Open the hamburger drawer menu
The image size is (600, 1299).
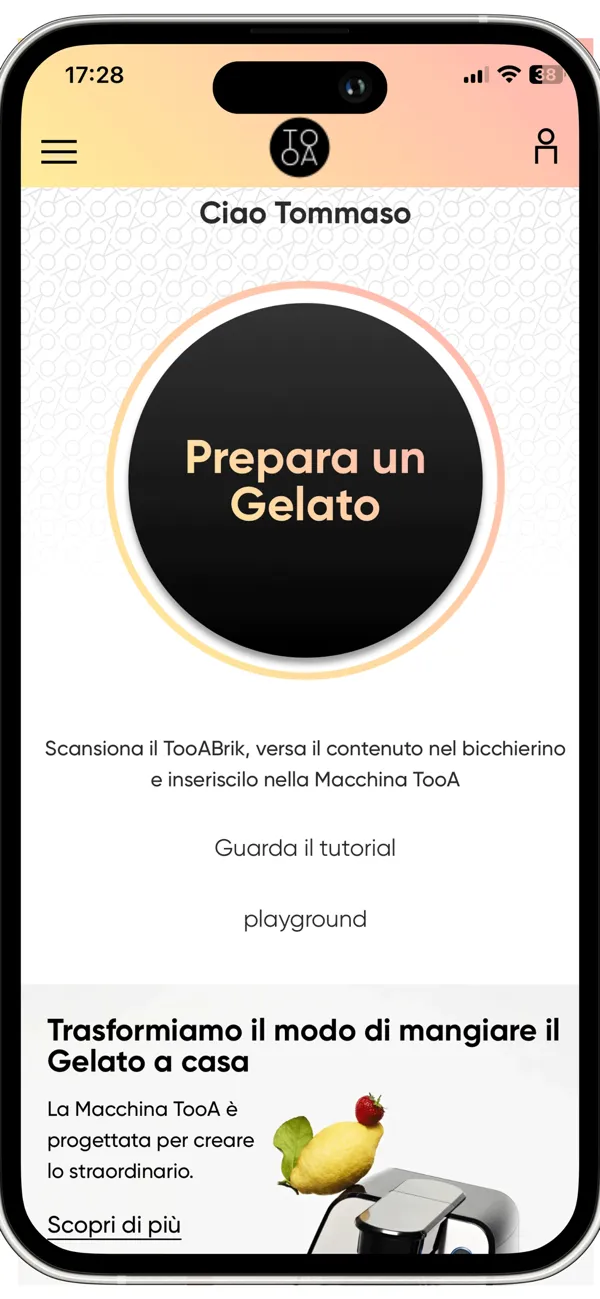coord(59,151)
